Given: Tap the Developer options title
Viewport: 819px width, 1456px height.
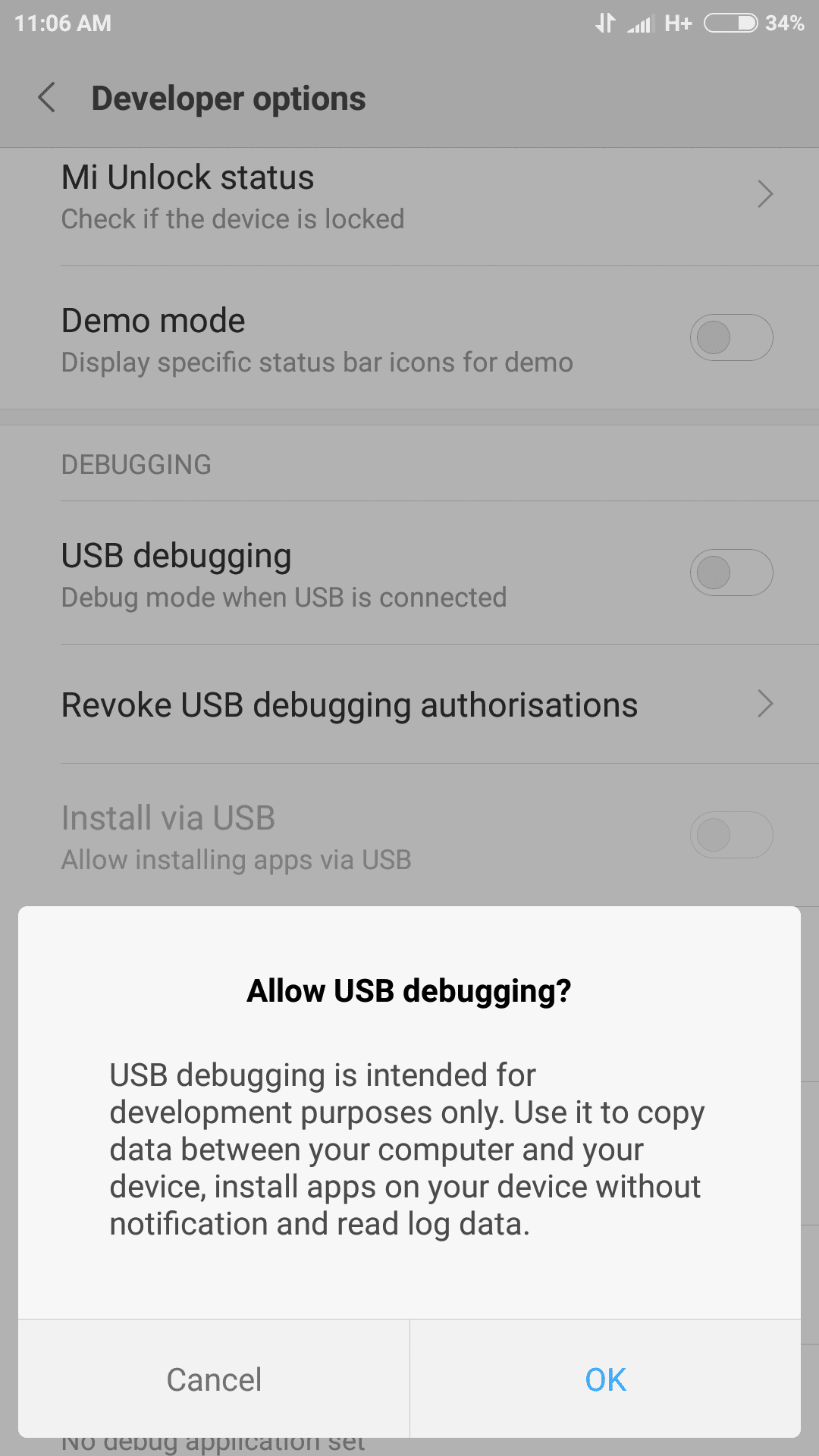Looking at the screenshot, I should pyautogui.click(x=228, y=98).
